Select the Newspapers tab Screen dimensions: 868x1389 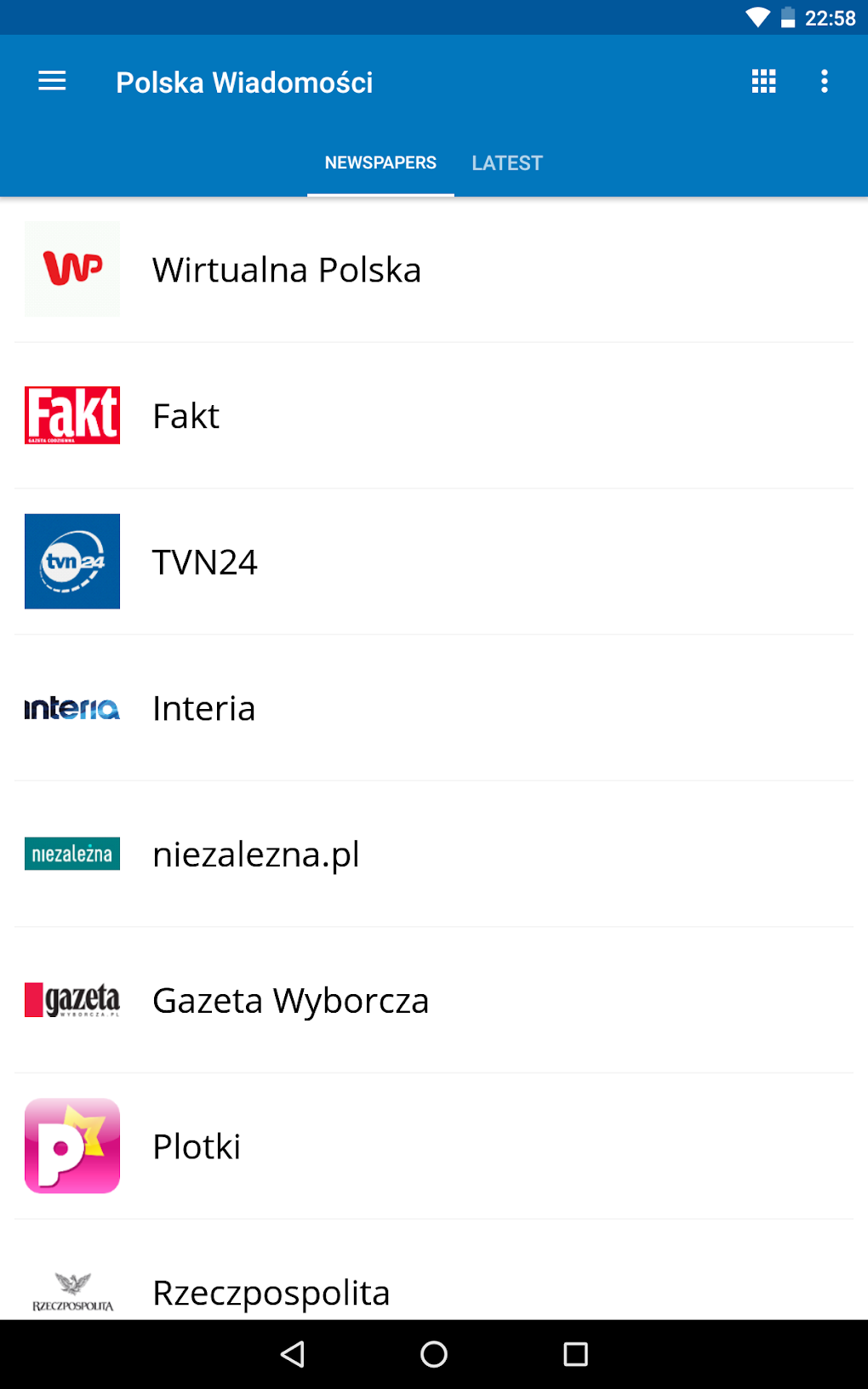click(x=380, y=163)
